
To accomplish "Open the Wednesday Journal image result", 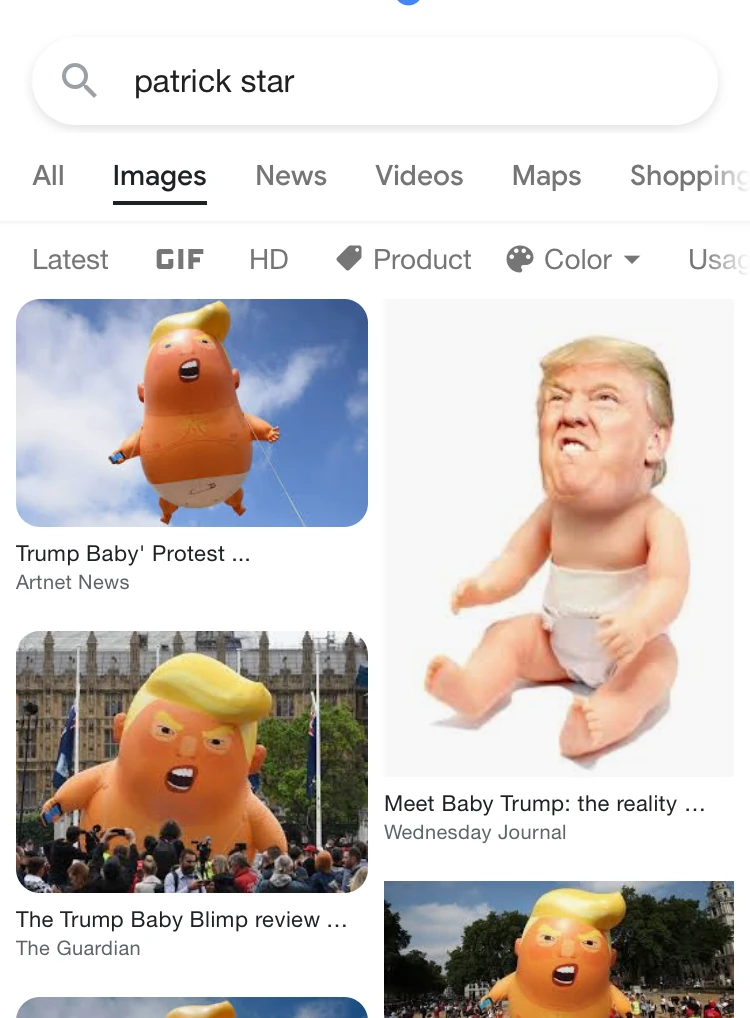I will (559, 538).
